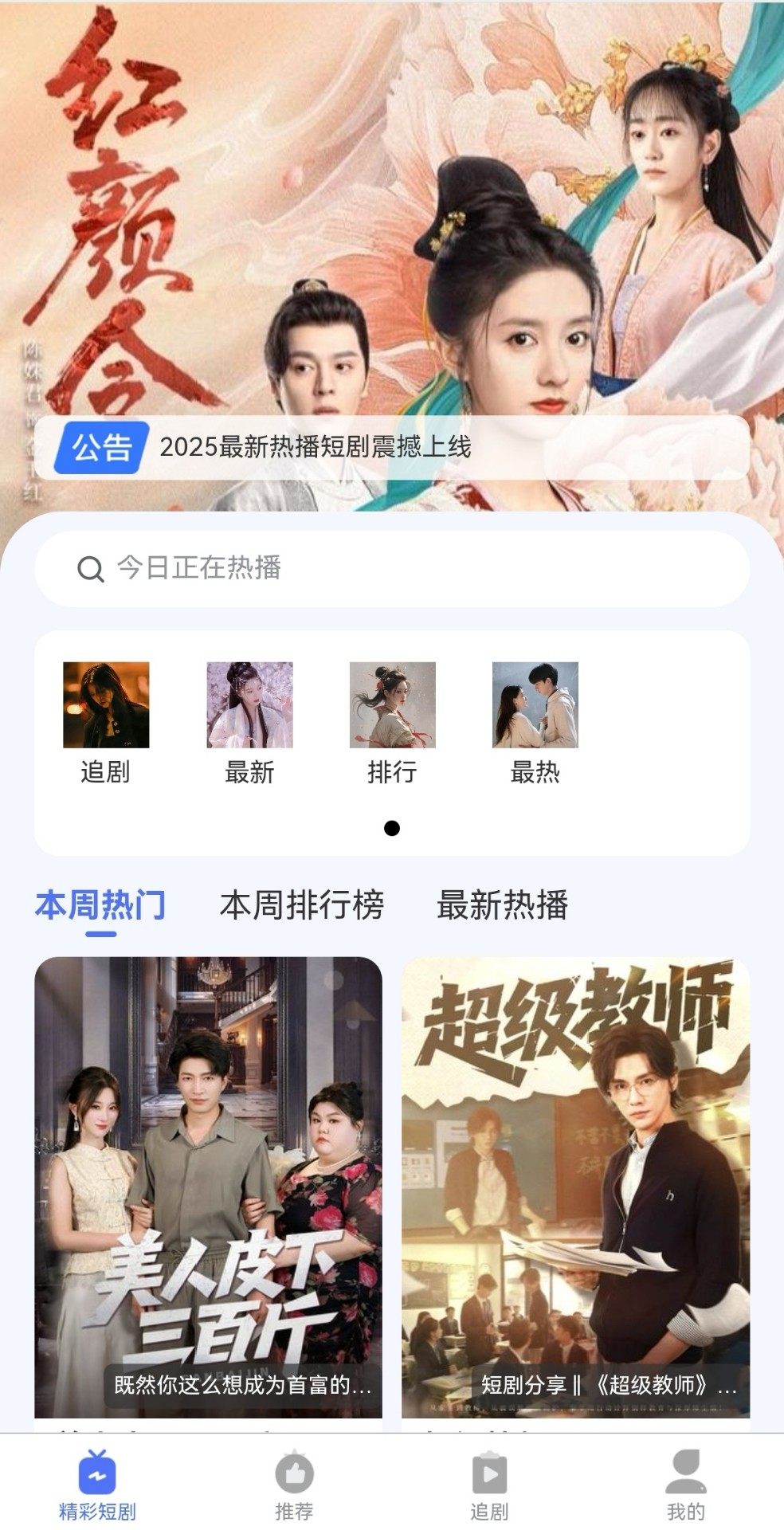Tap the 精彩短剧 bottom tab

97,1485
